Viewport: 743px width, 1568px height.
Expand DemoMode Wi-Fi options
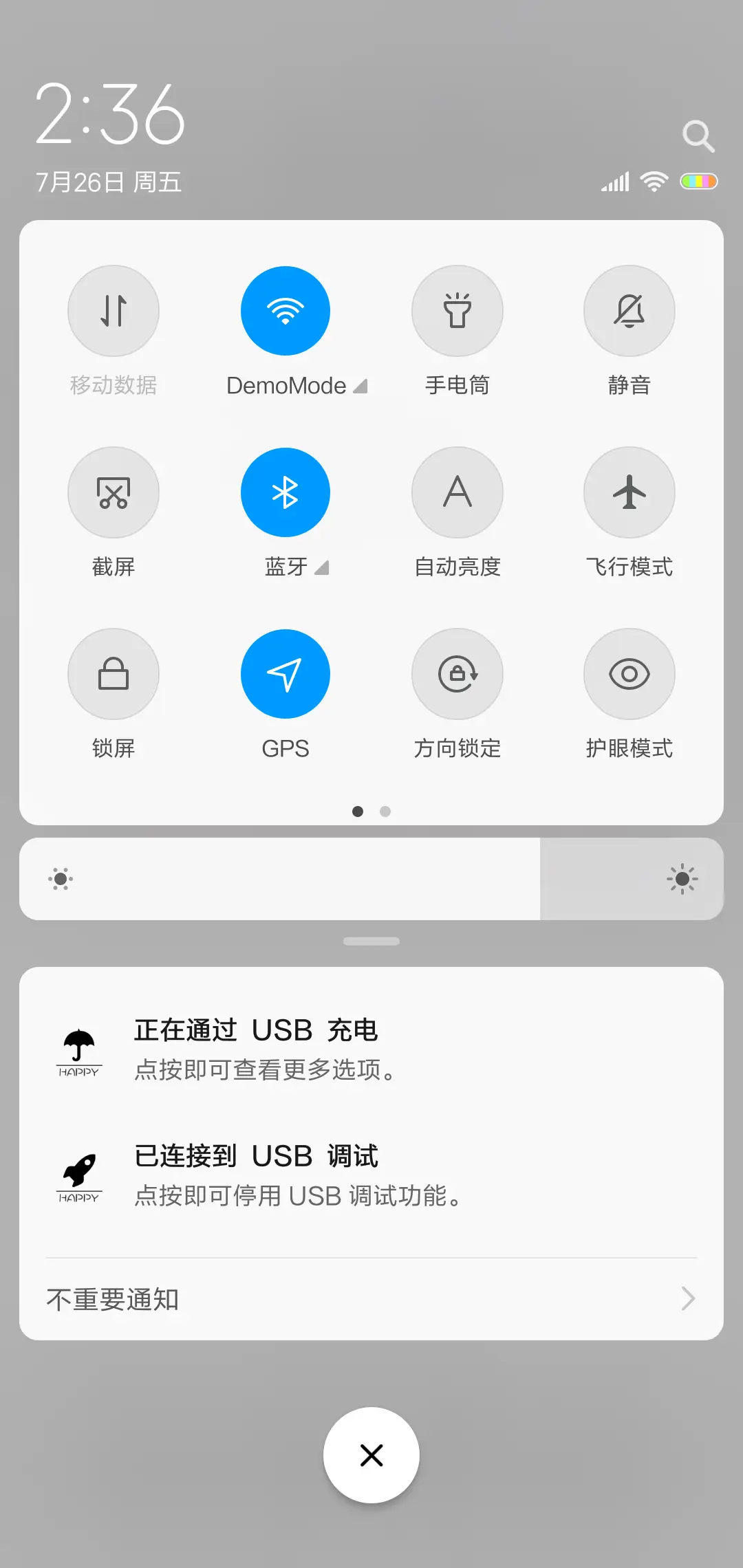click(x=361, y=386)
